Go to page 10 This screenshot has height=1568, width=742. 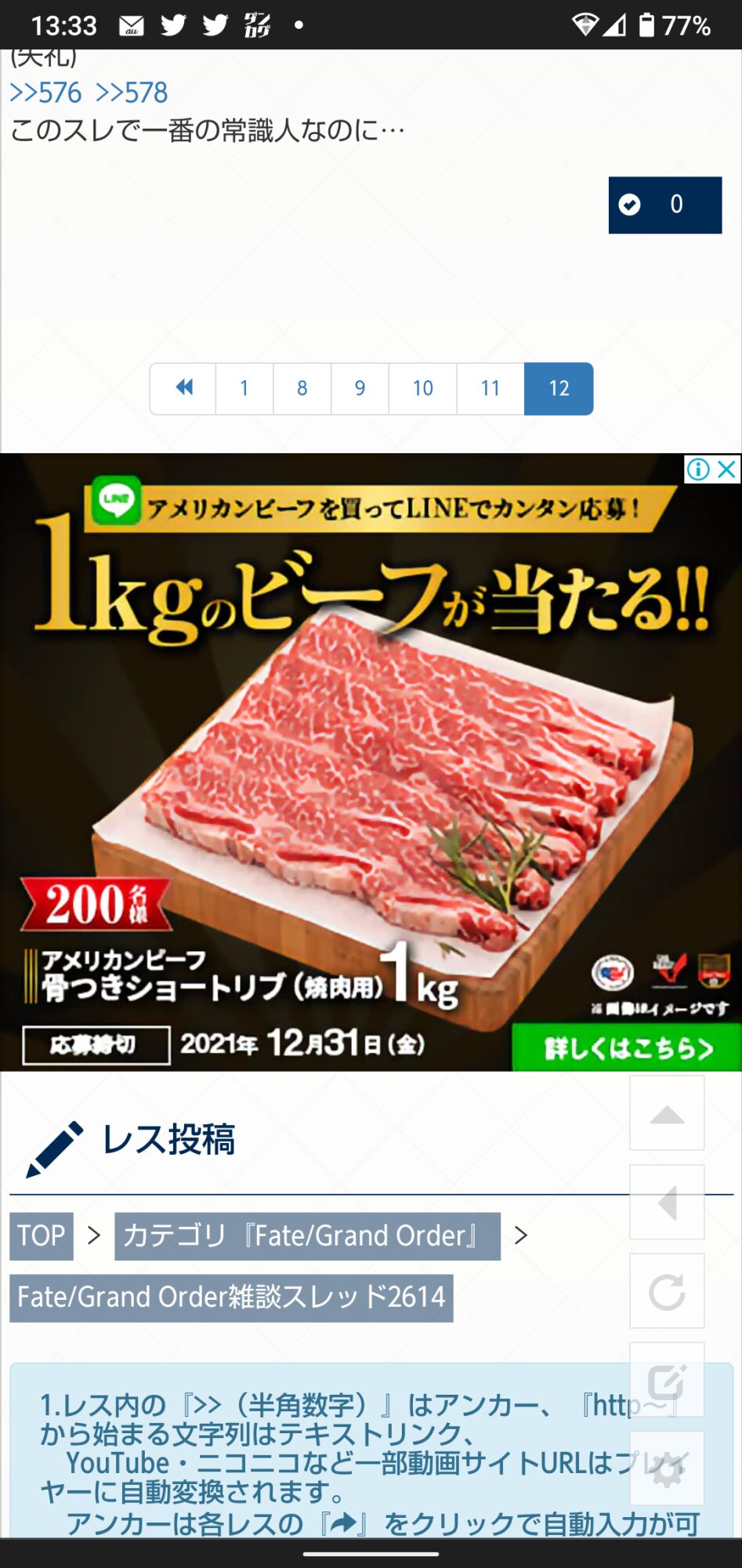click(x=423, y=388)
